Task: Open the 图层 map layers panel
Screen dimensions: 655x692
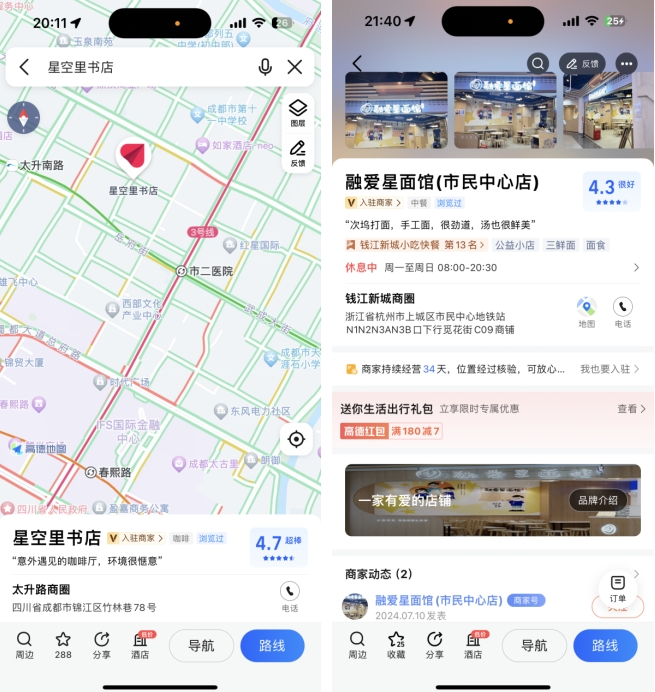Action: [x=298, y=112]
